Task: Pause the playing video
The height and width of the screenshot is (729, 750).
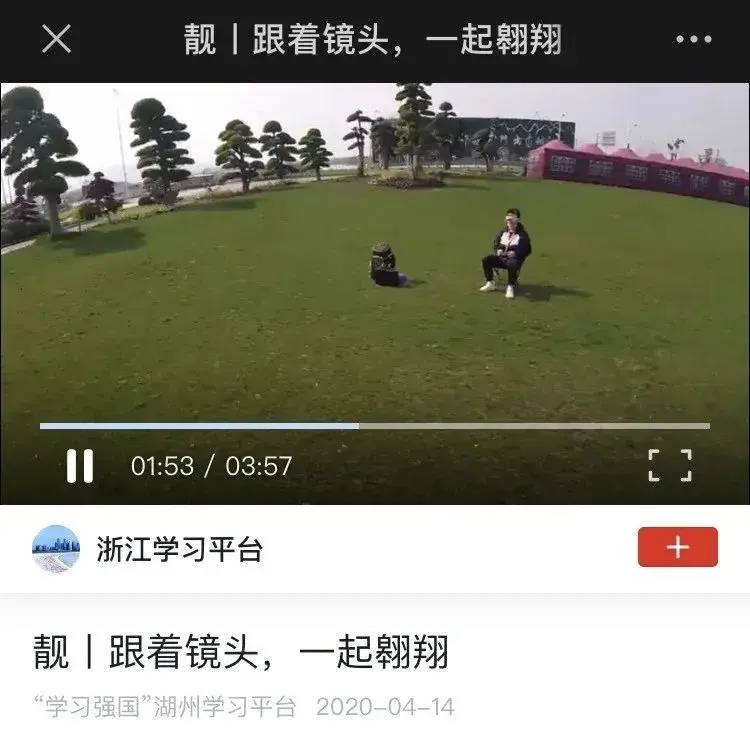Action: point(79,466)
